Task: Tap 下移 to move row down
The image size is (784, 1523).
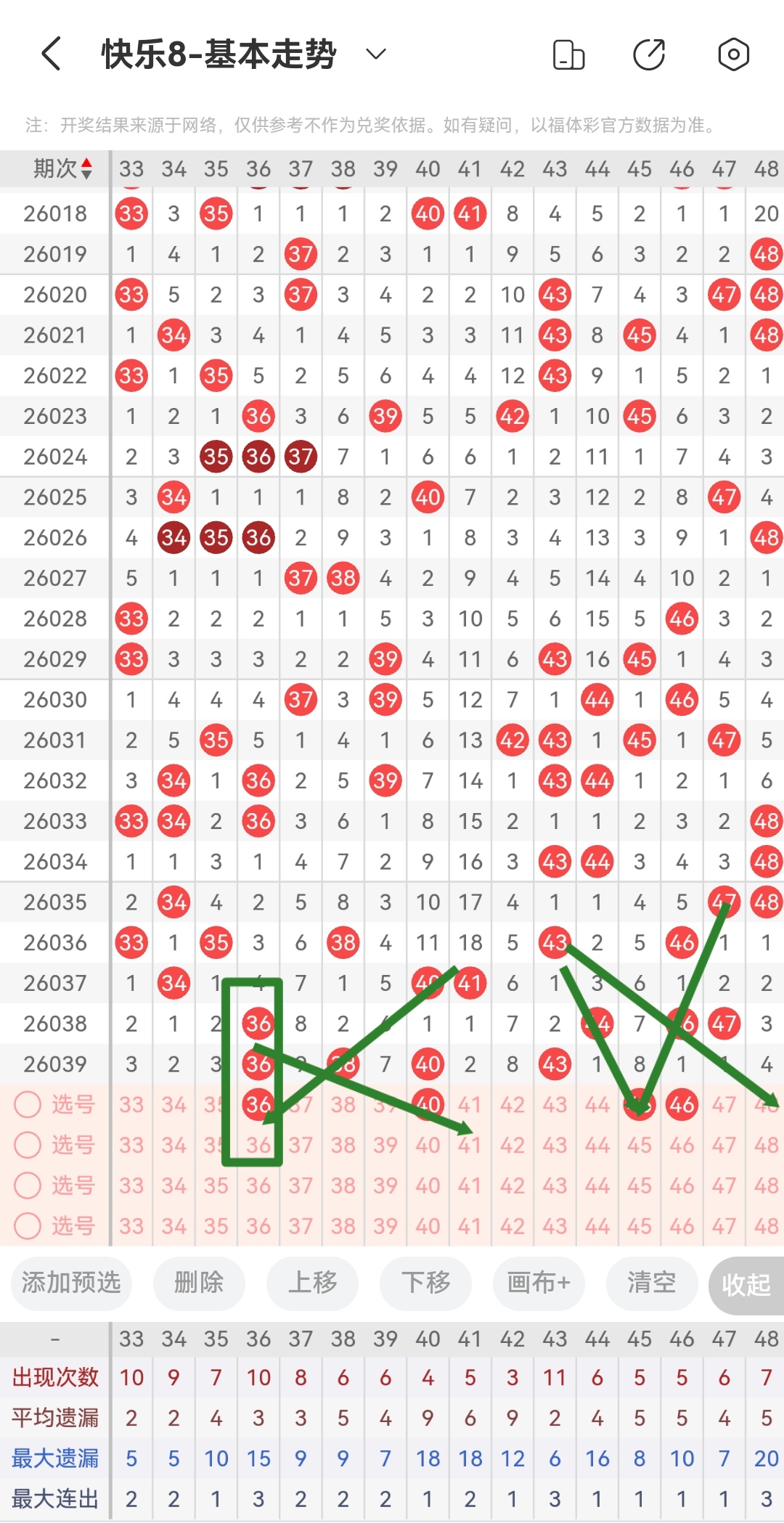Action: point(425,1283)
